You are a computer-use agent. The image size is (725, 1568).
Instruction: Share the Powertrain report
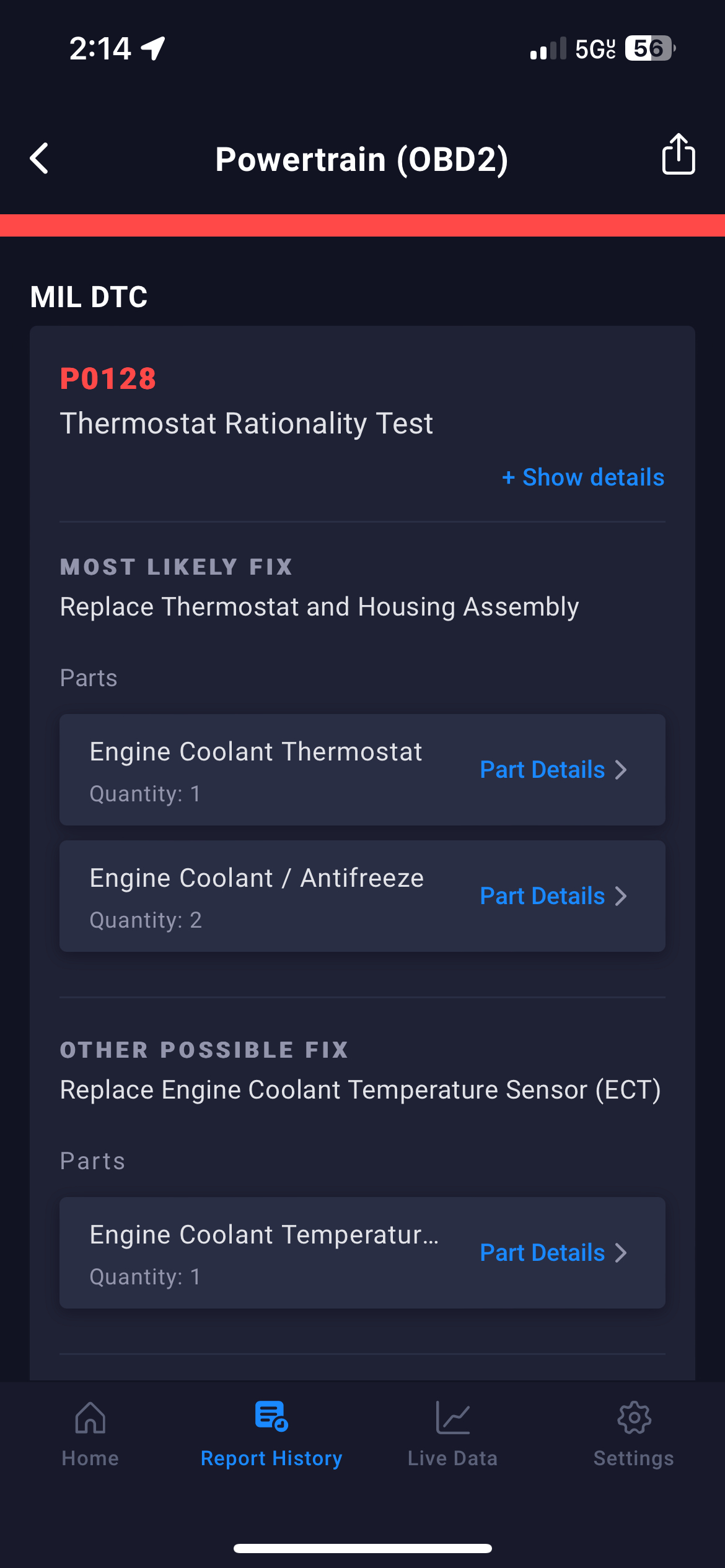click(x=678, y=155)
